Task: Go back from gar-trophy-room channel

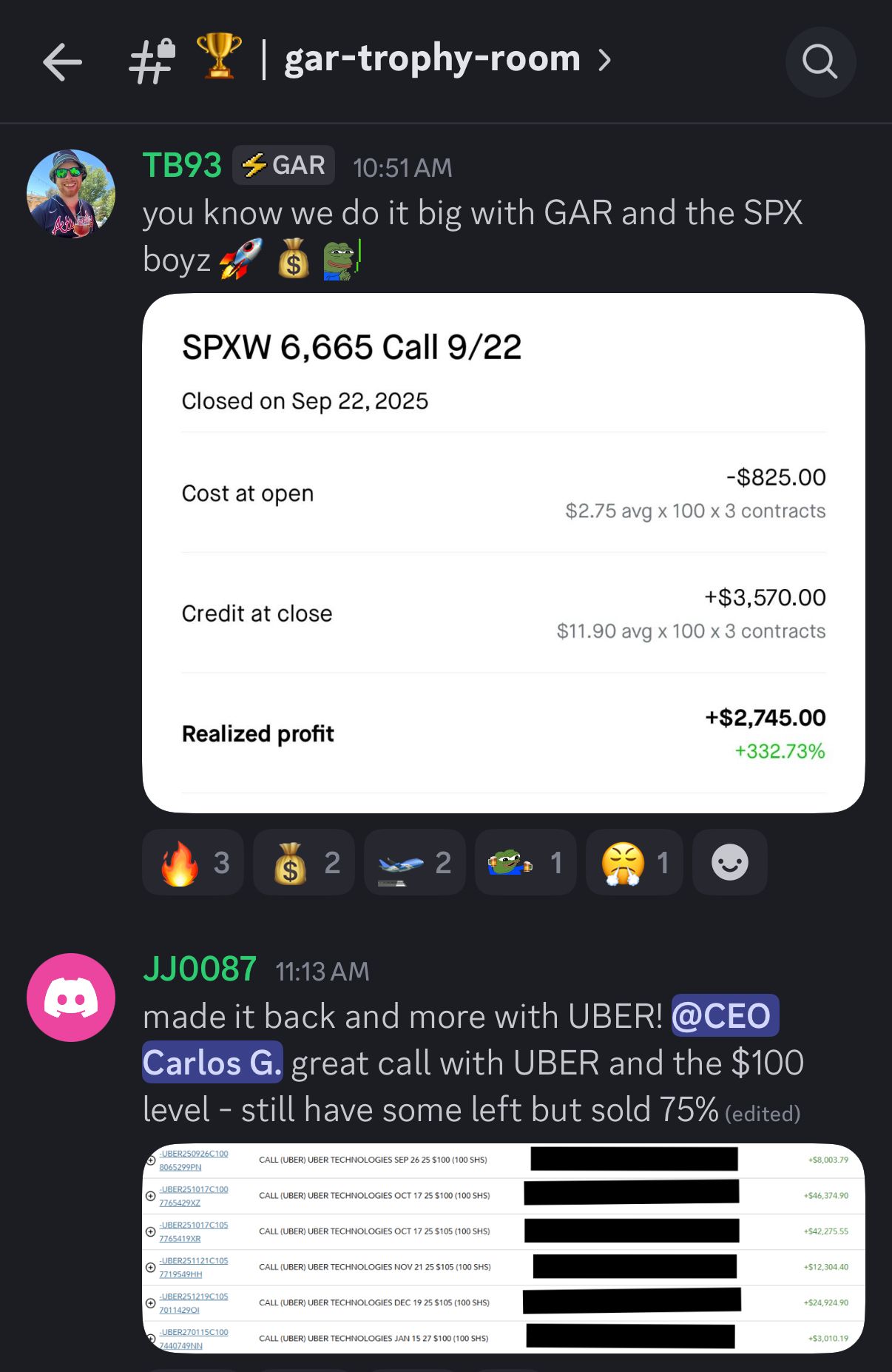Action: (x=62, y=61)
